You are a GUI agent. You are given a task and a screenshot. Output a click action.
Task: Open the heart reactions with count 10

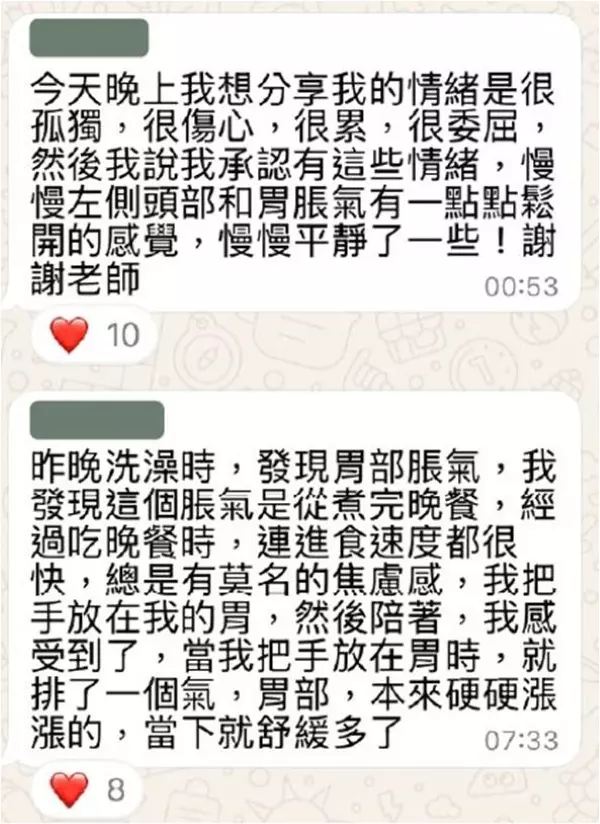point(95,334)
